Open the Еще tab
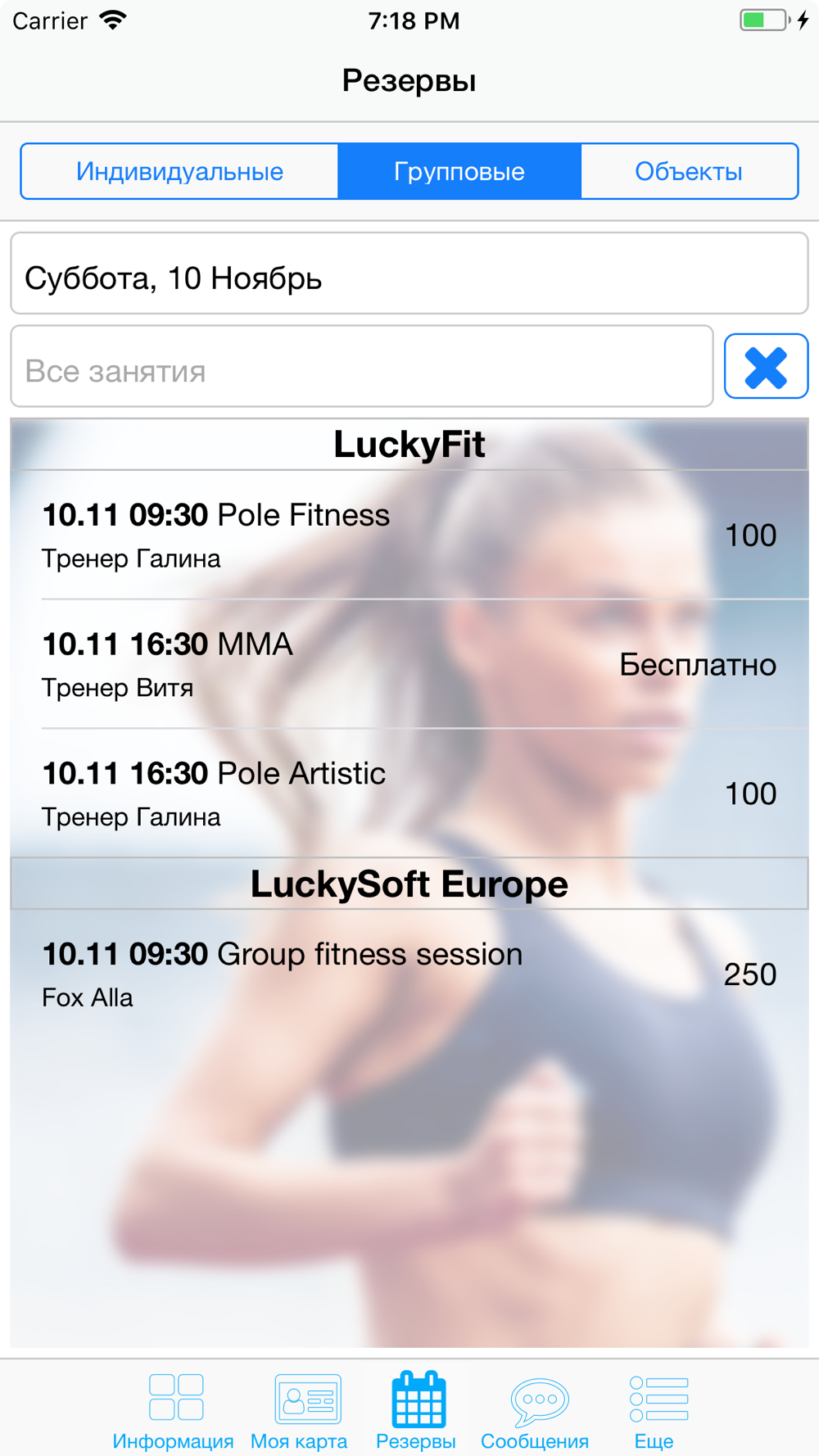The height and width of the screenshot is (1456, 819). click(654, 1410)
